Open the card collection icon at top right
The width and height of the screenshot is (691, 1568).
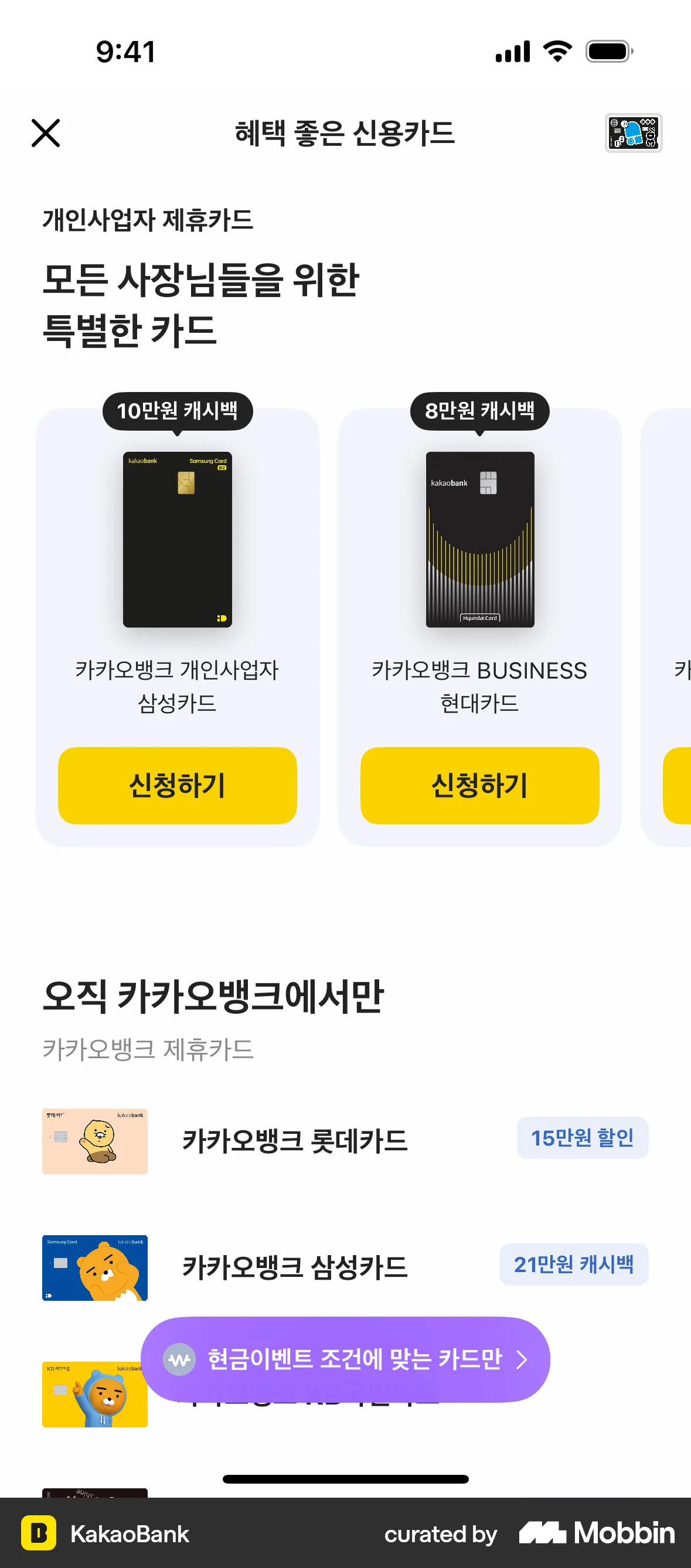tap(633, 134)
